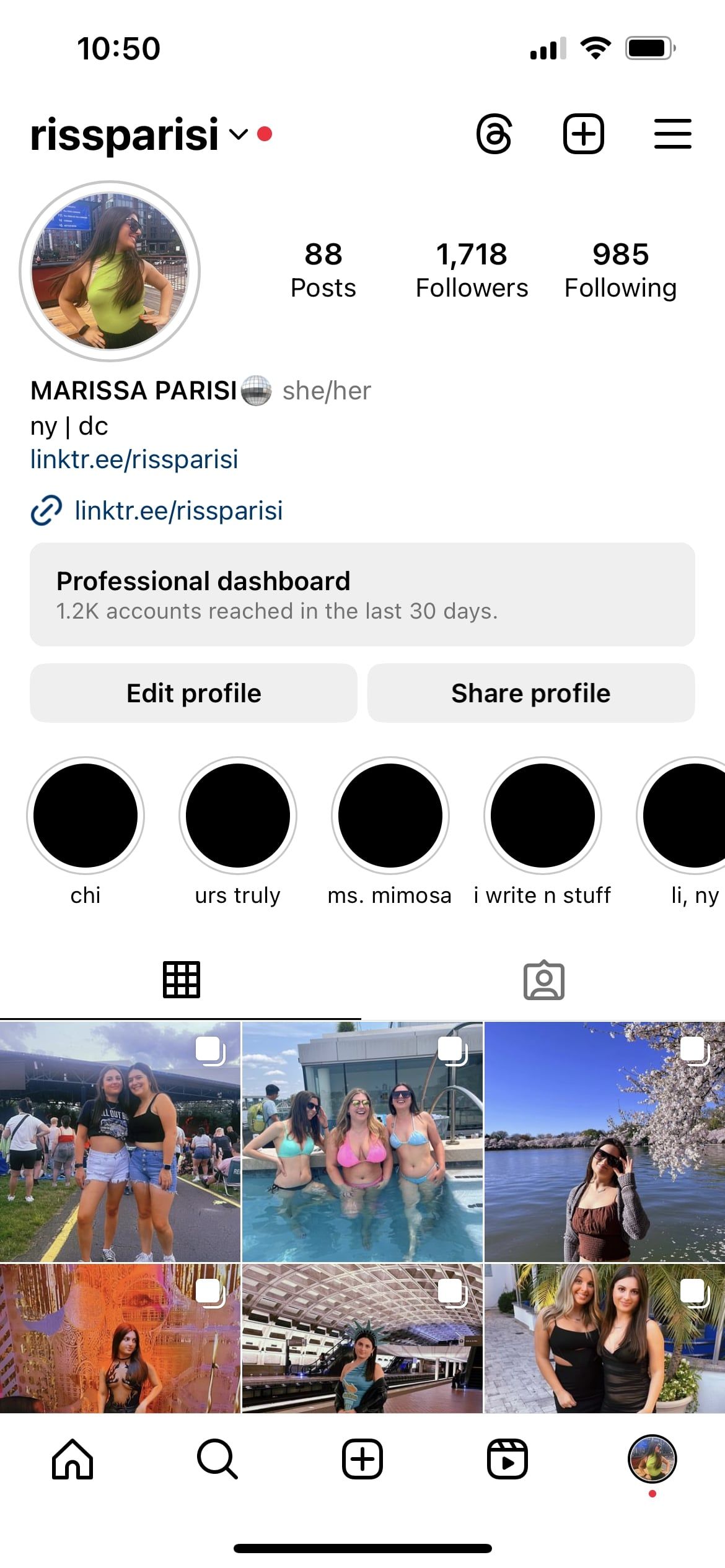This screenshot has width=725, height=1568.
Task: Open the 'chi' story highlight
Action: (86, 816)
